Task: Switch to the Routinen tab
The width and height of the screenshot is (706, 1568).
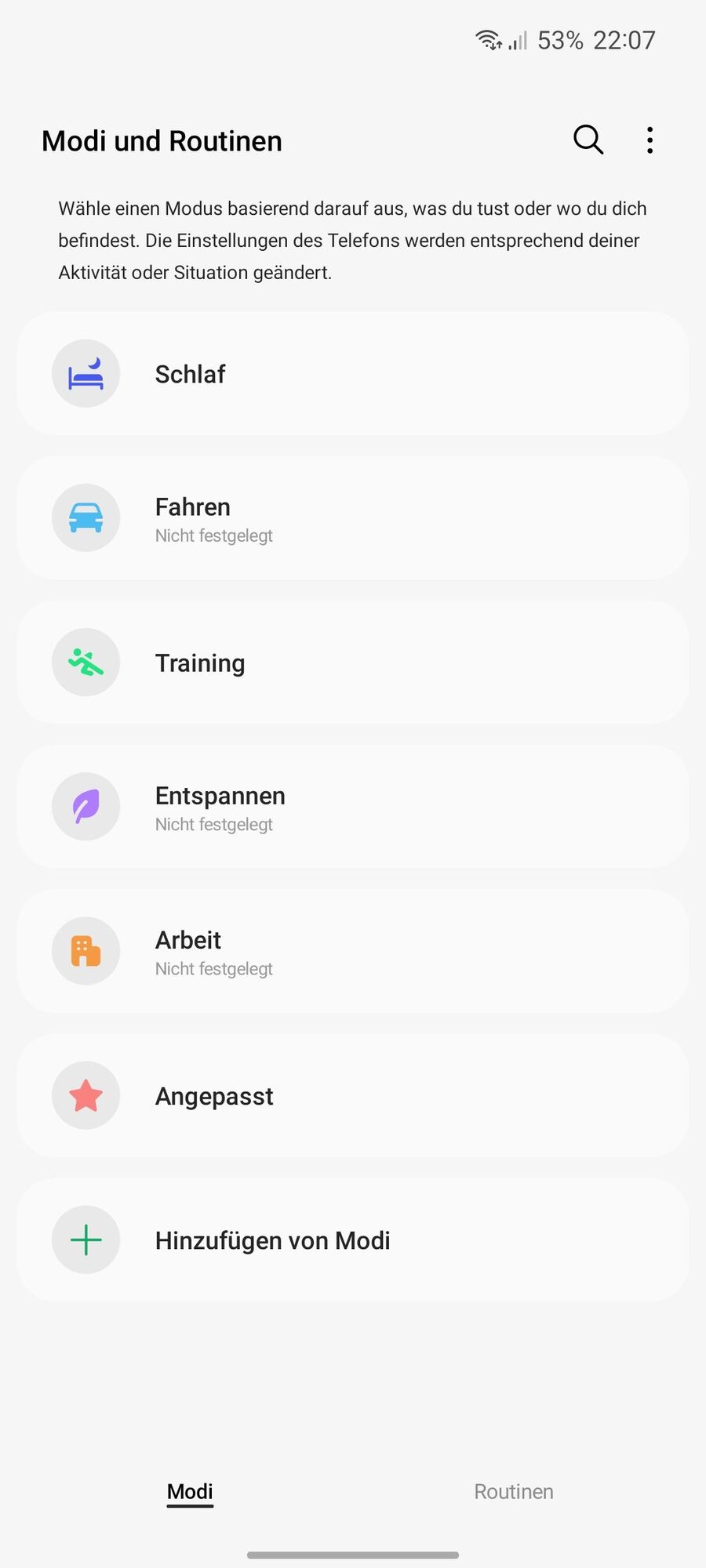Action: point(514,1491)
